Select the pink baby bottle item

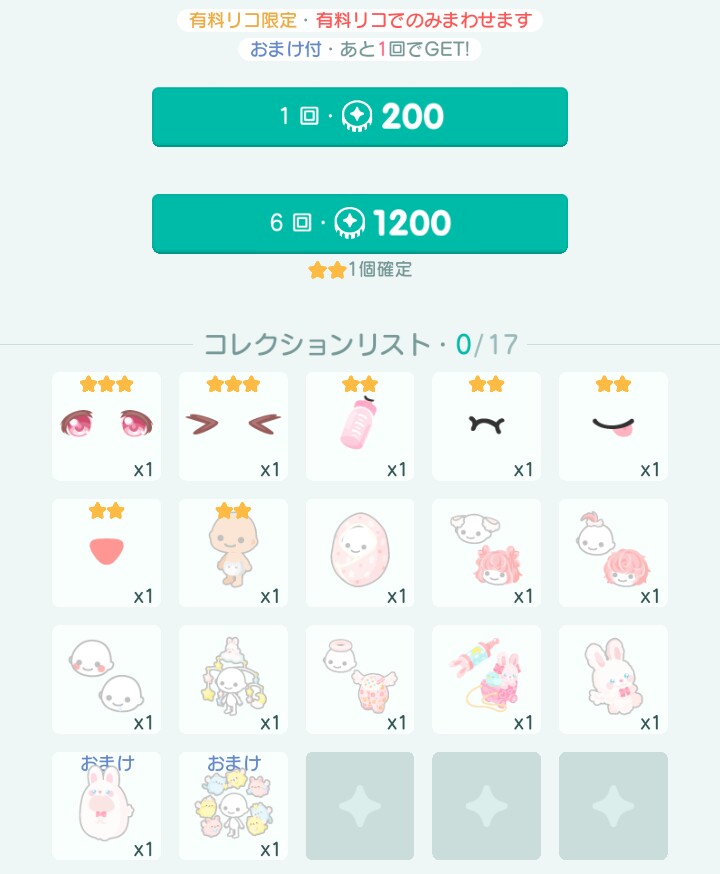[360, 426]
